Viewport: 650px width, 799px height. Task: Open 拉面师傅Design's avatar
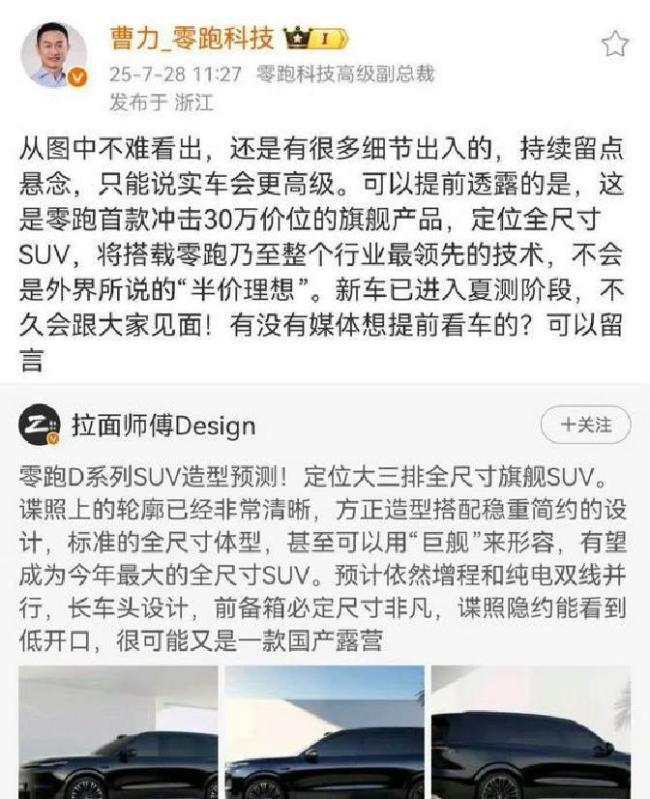[39, 426]
